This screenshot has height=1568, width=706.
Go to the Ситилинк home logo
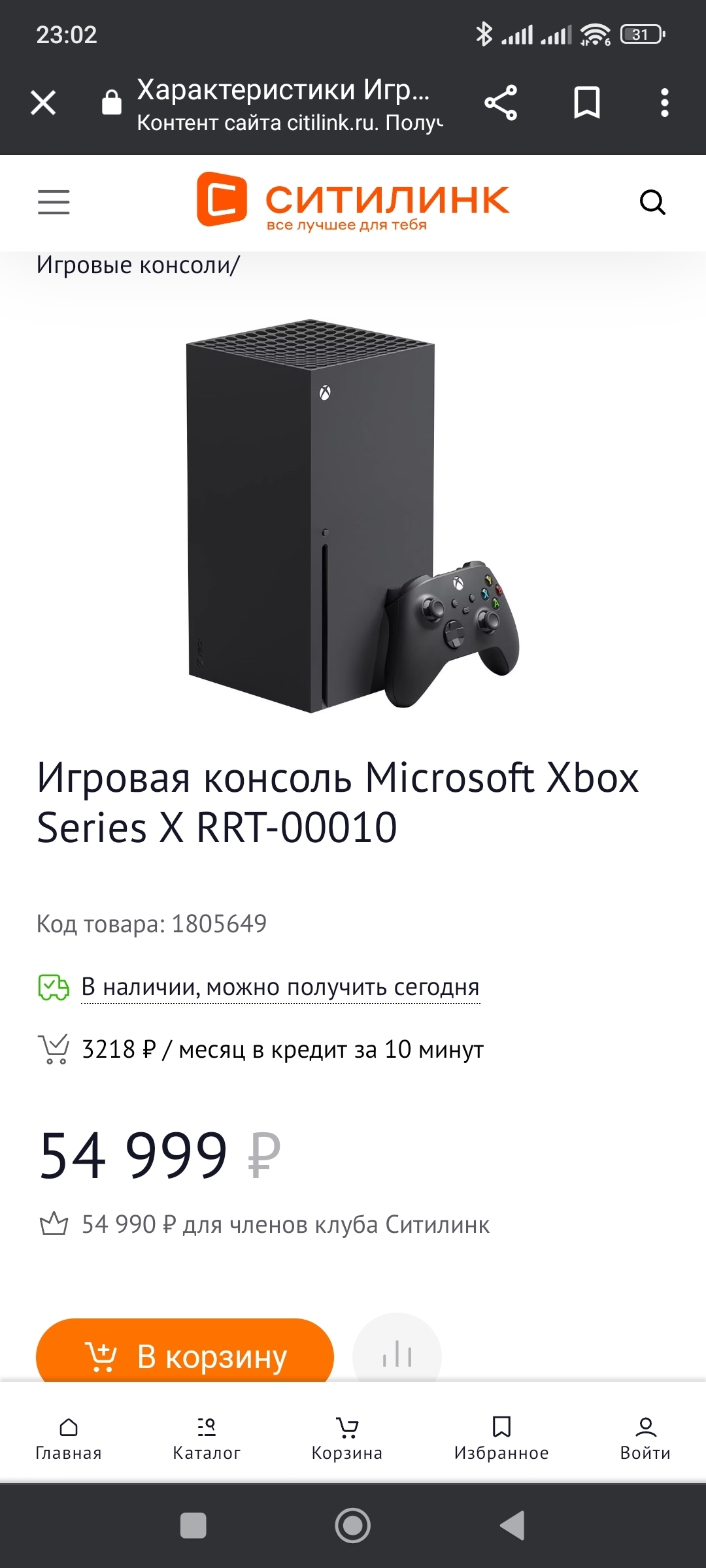(x=353, y=201)
